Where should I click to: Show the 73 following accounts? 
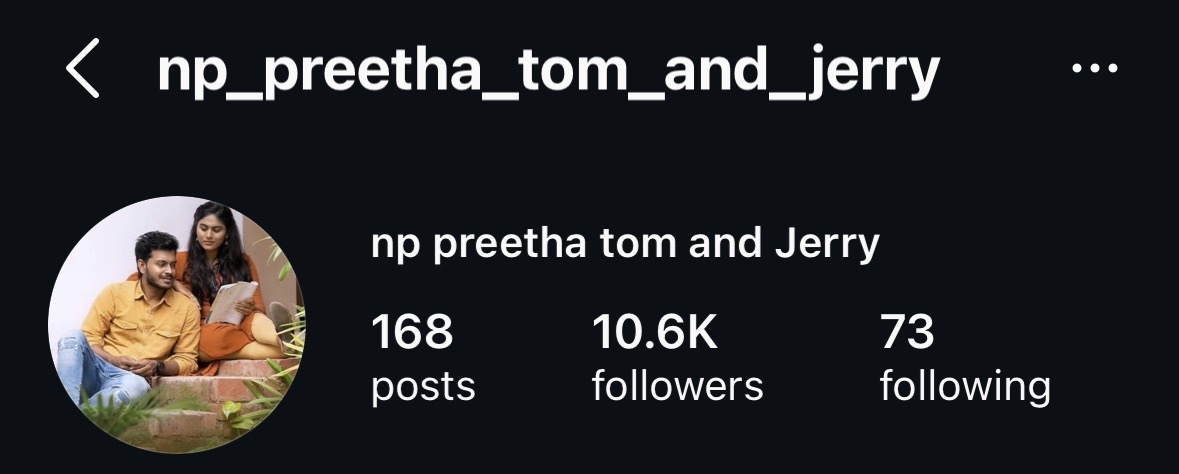point(964,357)
